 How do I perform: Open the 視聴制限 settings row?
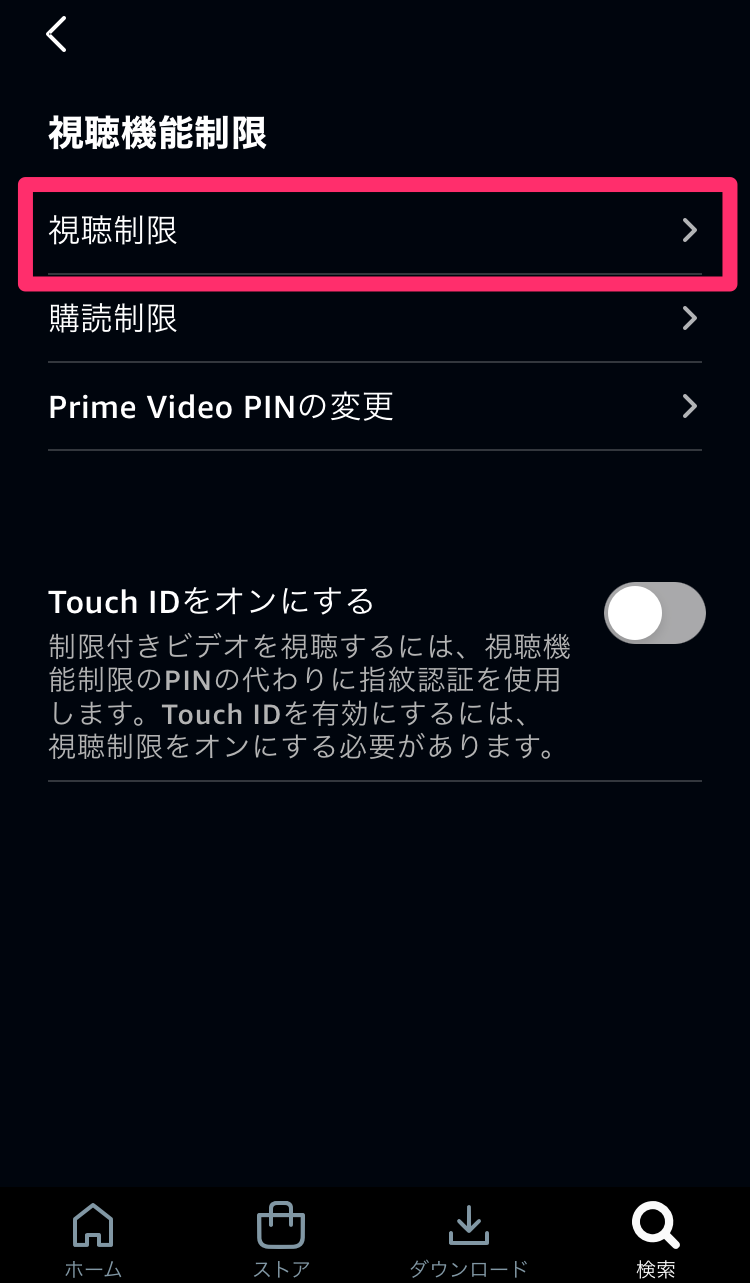tap(375, 231)
